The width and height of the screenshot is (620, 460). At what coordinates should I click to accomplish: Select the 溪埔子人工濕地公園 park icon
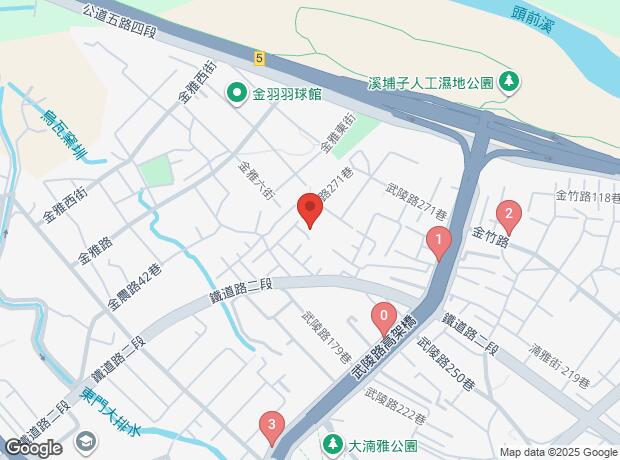pyautogui.click(x=509, y=82)
